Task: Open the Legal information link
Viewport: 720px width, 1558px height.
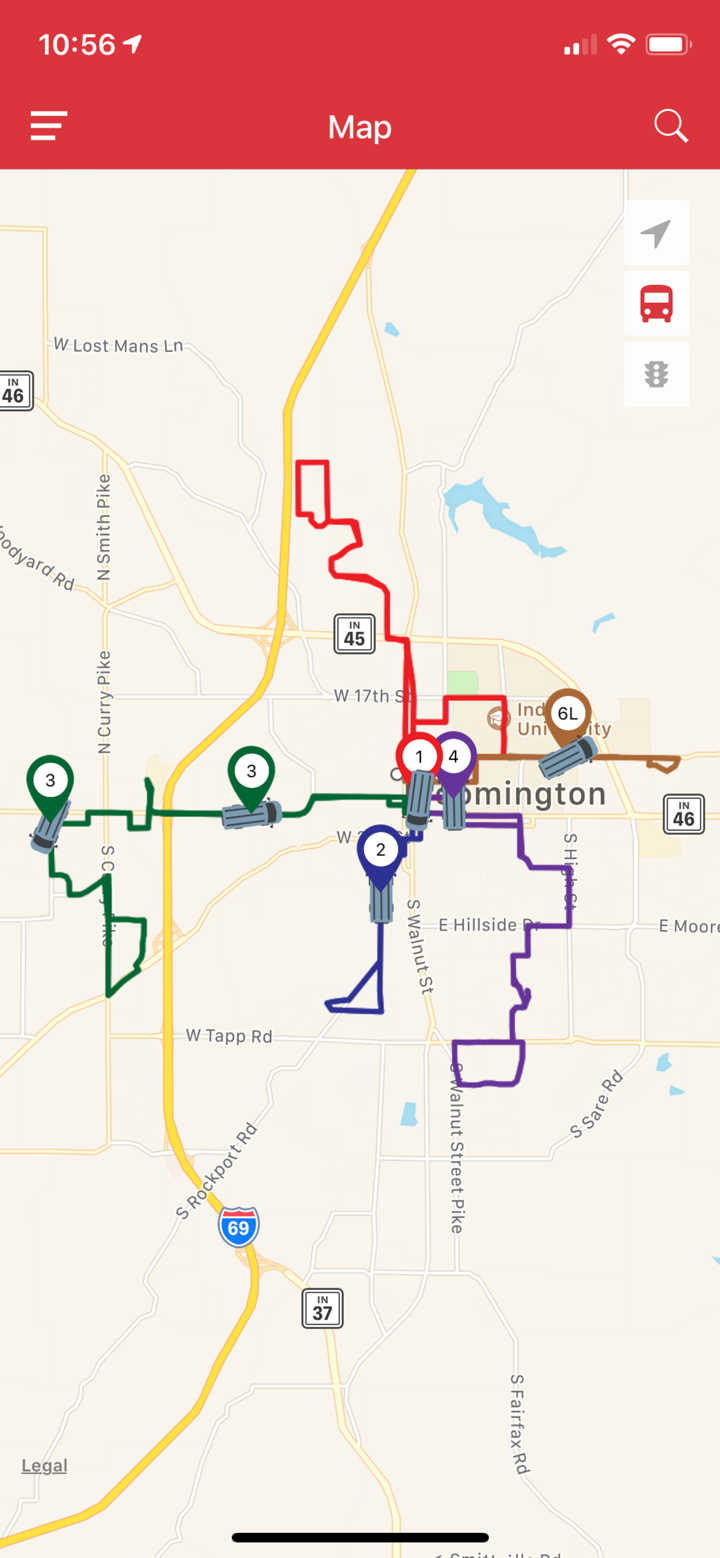Action: point(42,1466)
